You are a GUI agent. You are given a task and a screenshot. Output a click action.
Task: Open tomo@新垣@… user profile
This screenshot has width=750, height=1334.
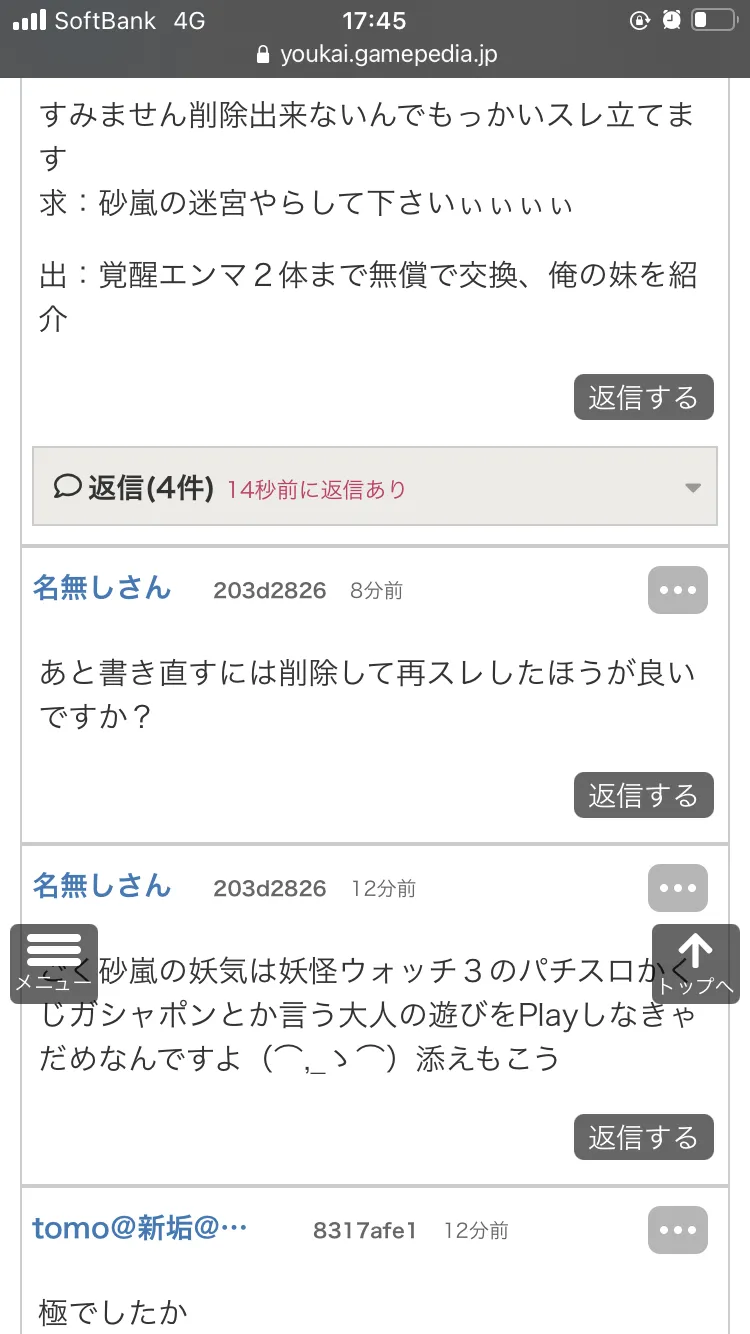coord(139,1228)
